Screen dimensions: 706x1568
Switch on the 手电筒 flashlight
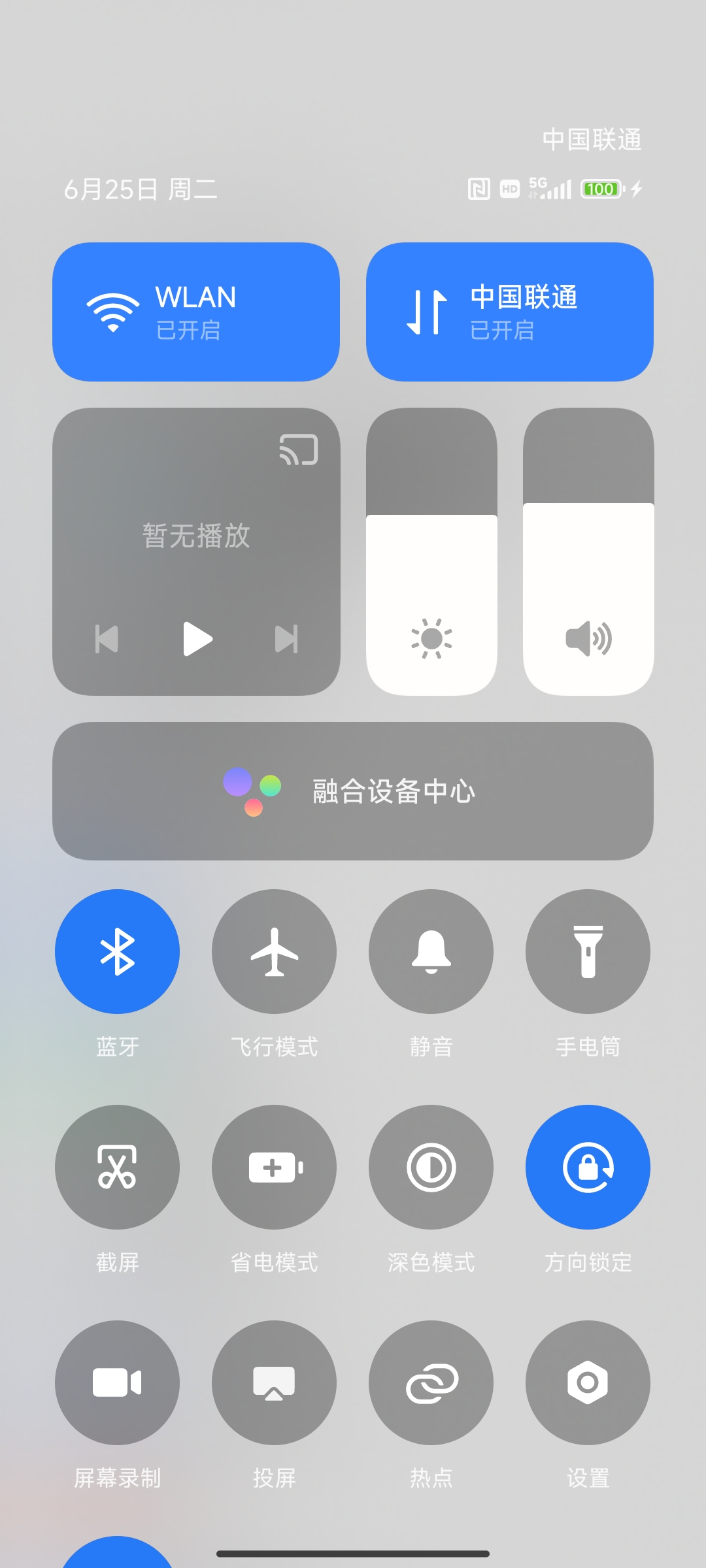tap(588, 951)
